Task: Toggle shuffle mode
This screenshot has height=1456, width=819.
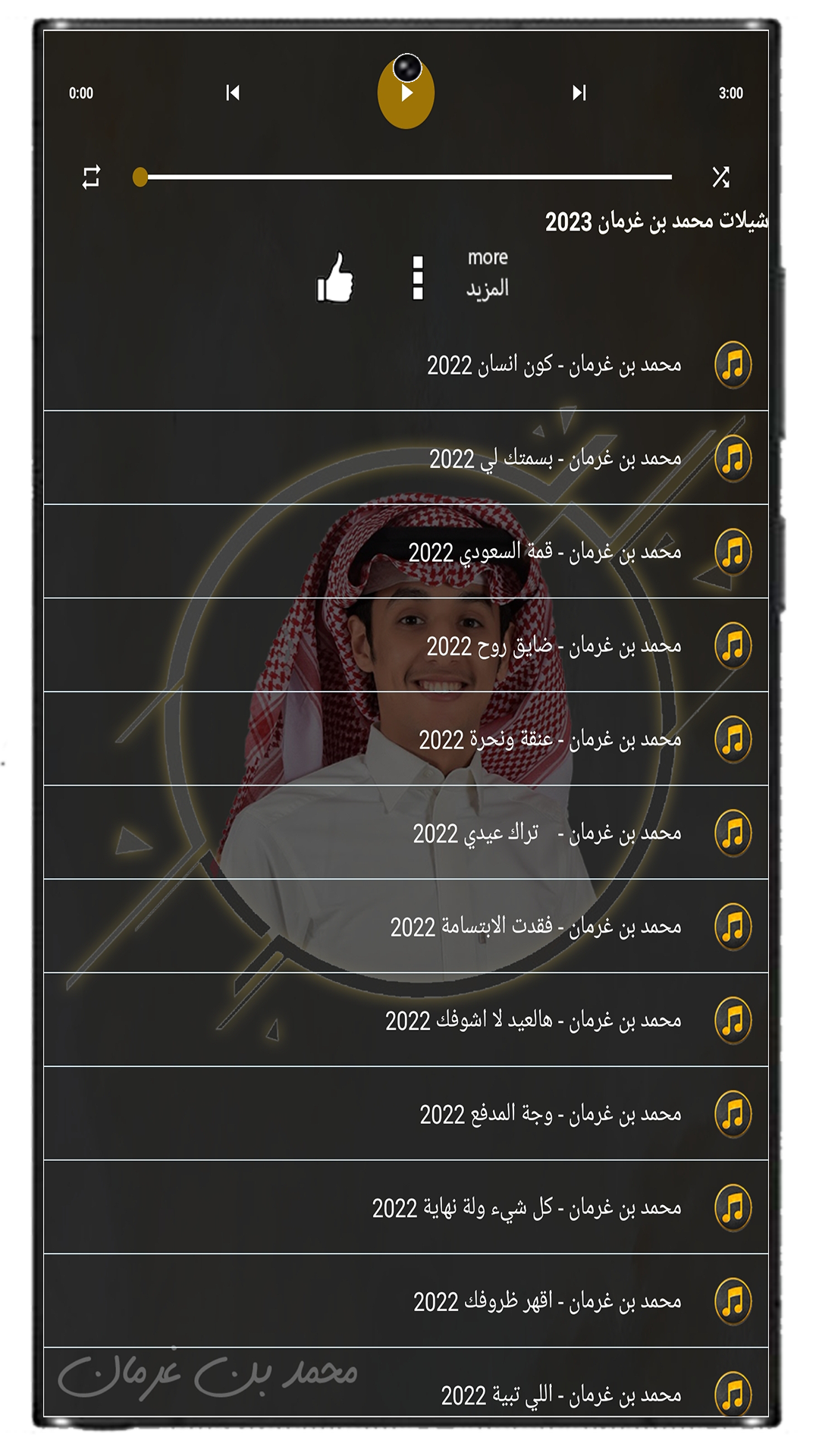Action: pos(720,177)
